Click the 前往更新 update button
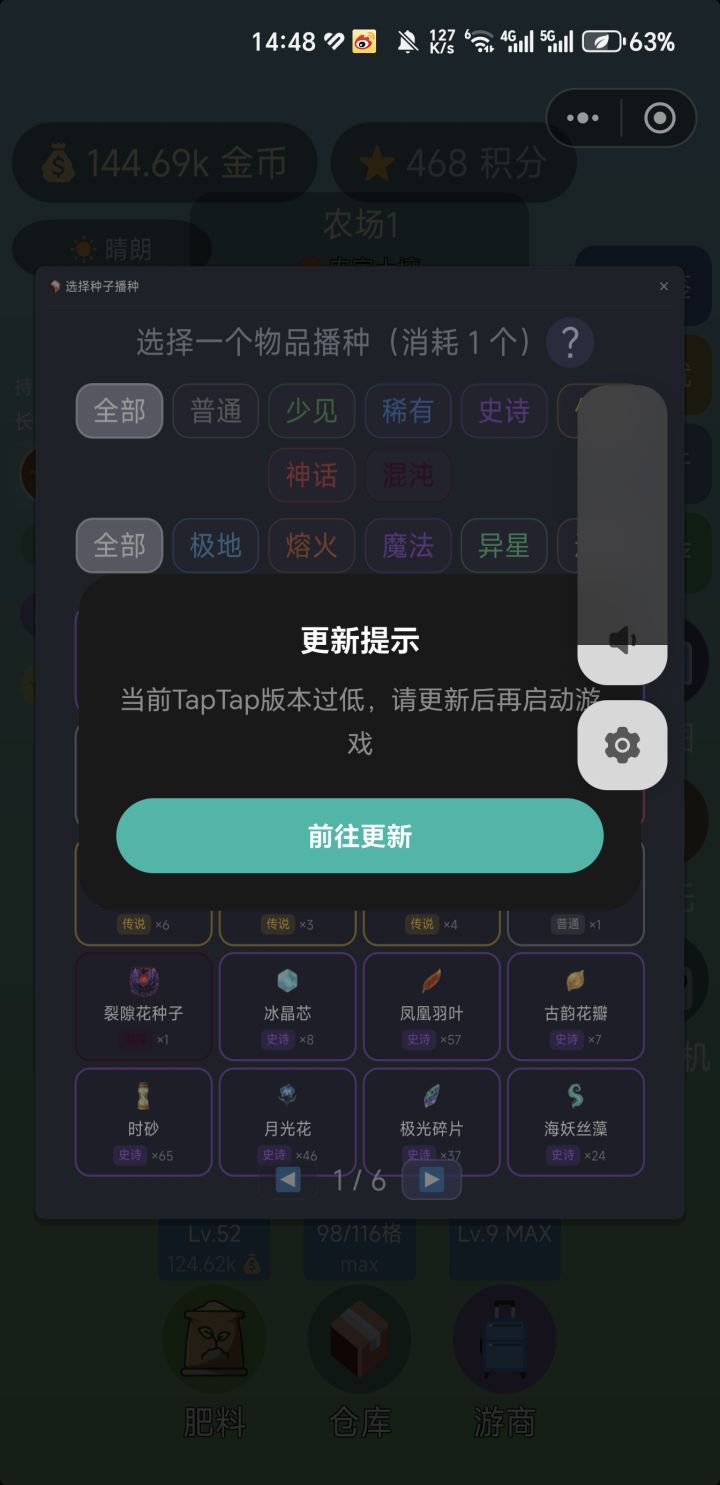Viewport: 720px width, 1485px height. pos(360,836)
